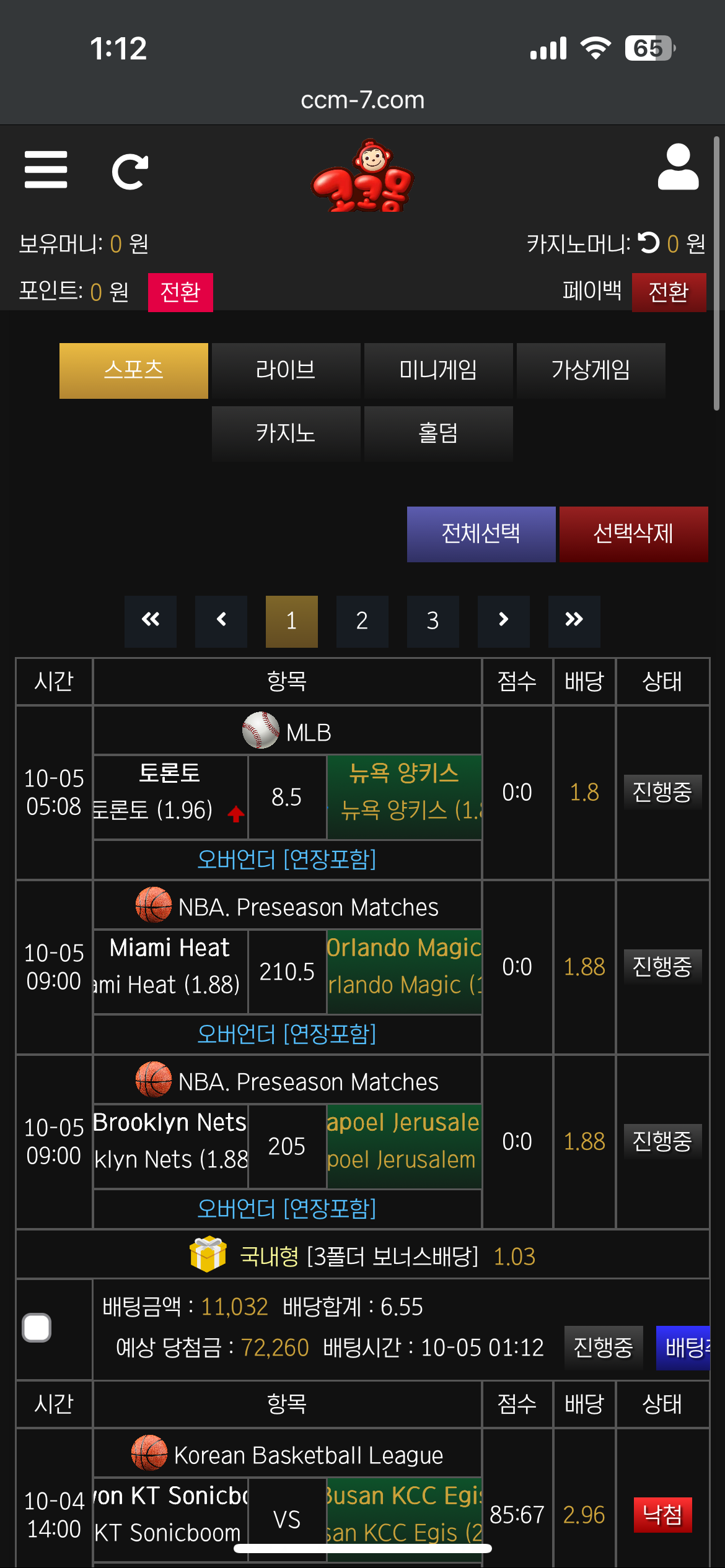Tap 전환 next to 포인트
This screenshot has width=725, height=1568.
point(180,292)
